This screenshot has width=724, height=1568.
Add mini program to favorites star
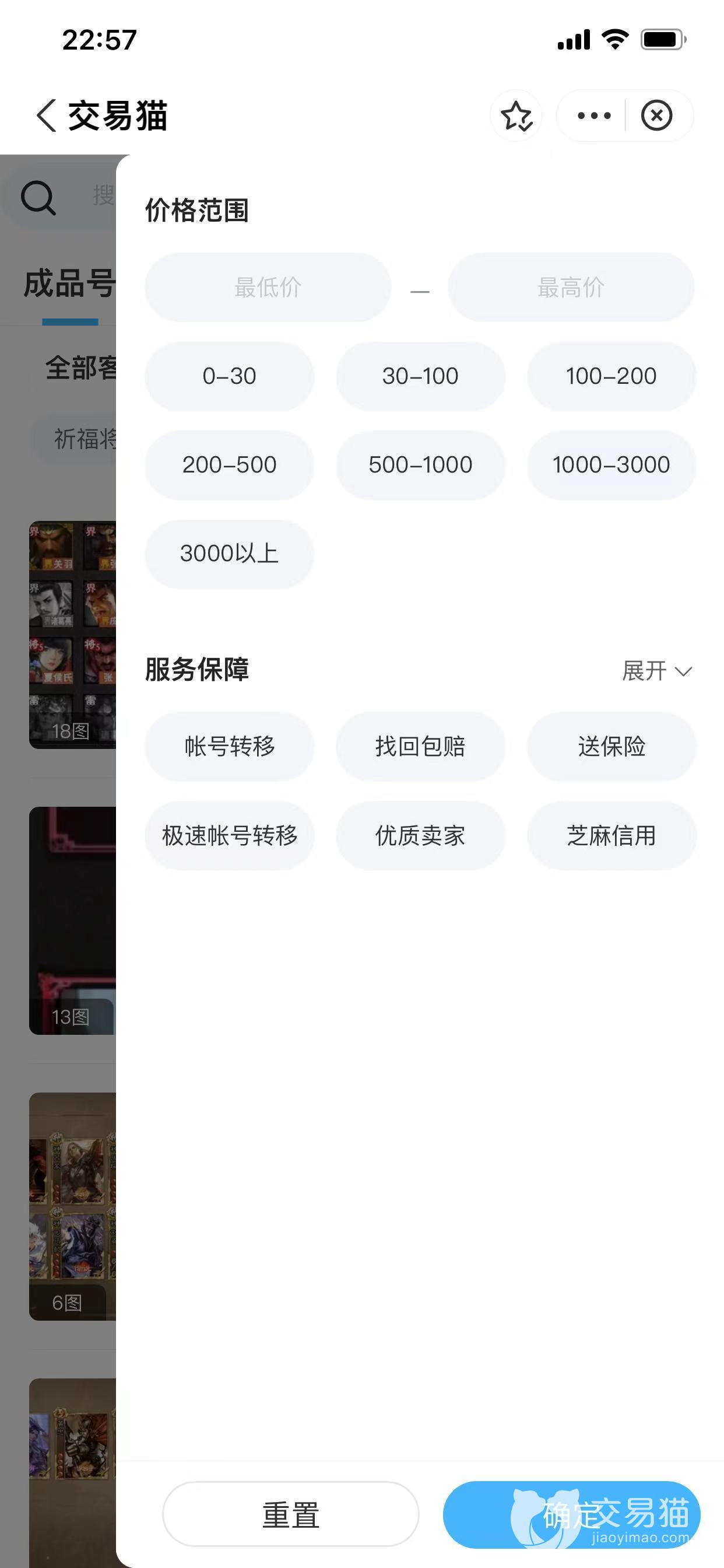click(516, 116)
